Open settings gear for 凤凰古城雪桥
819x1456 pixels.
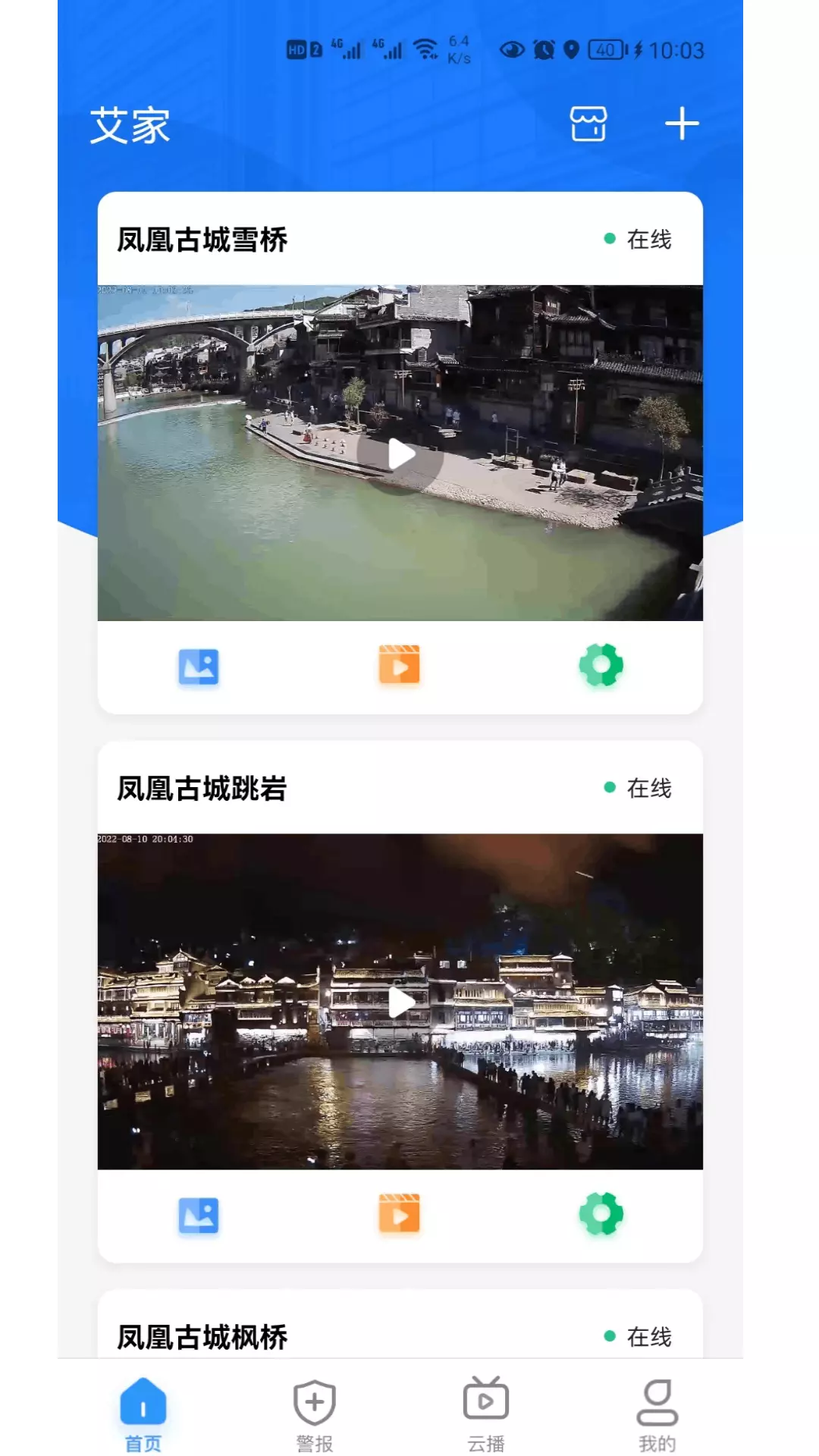coord(601,665)
